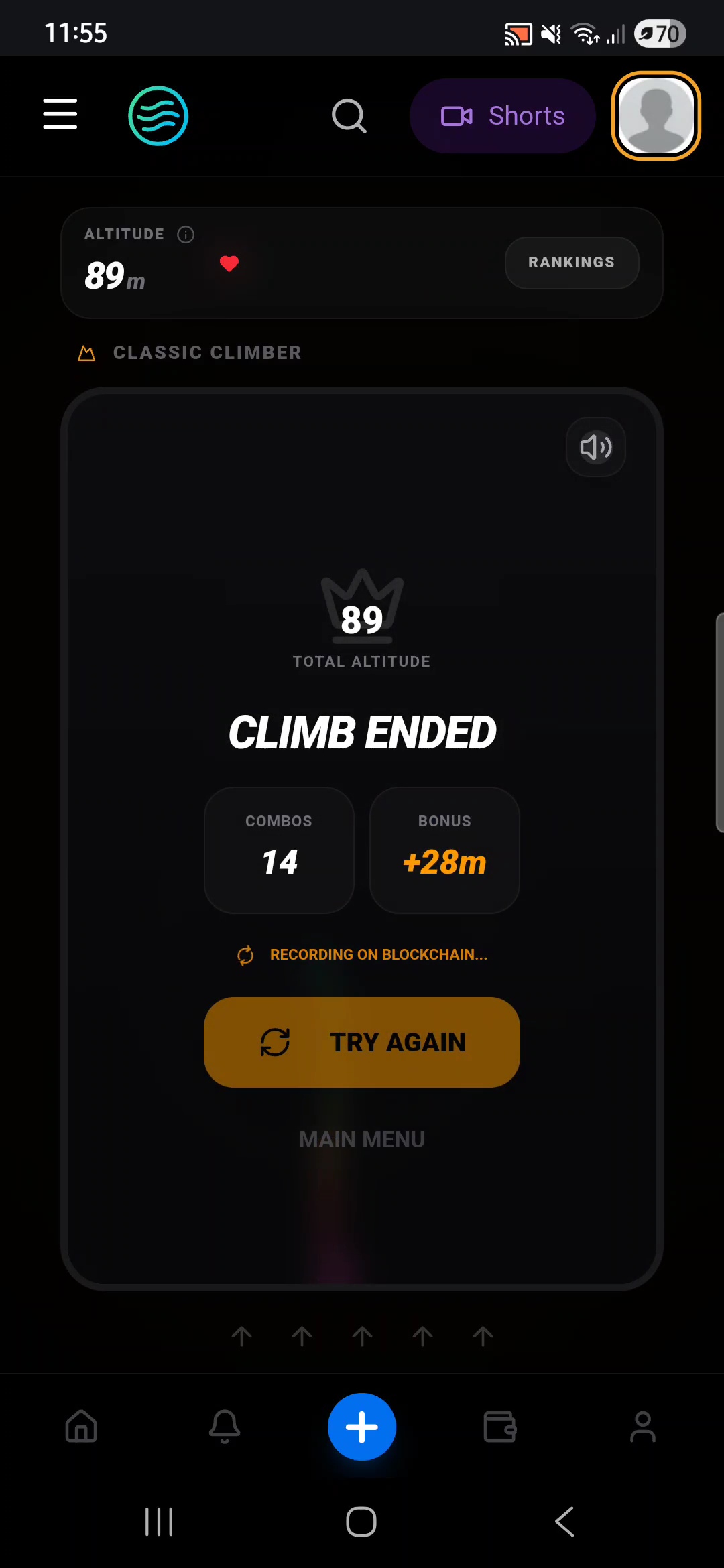Mute the game sound
724x1568 pixels.
click(x=595, y=448)
